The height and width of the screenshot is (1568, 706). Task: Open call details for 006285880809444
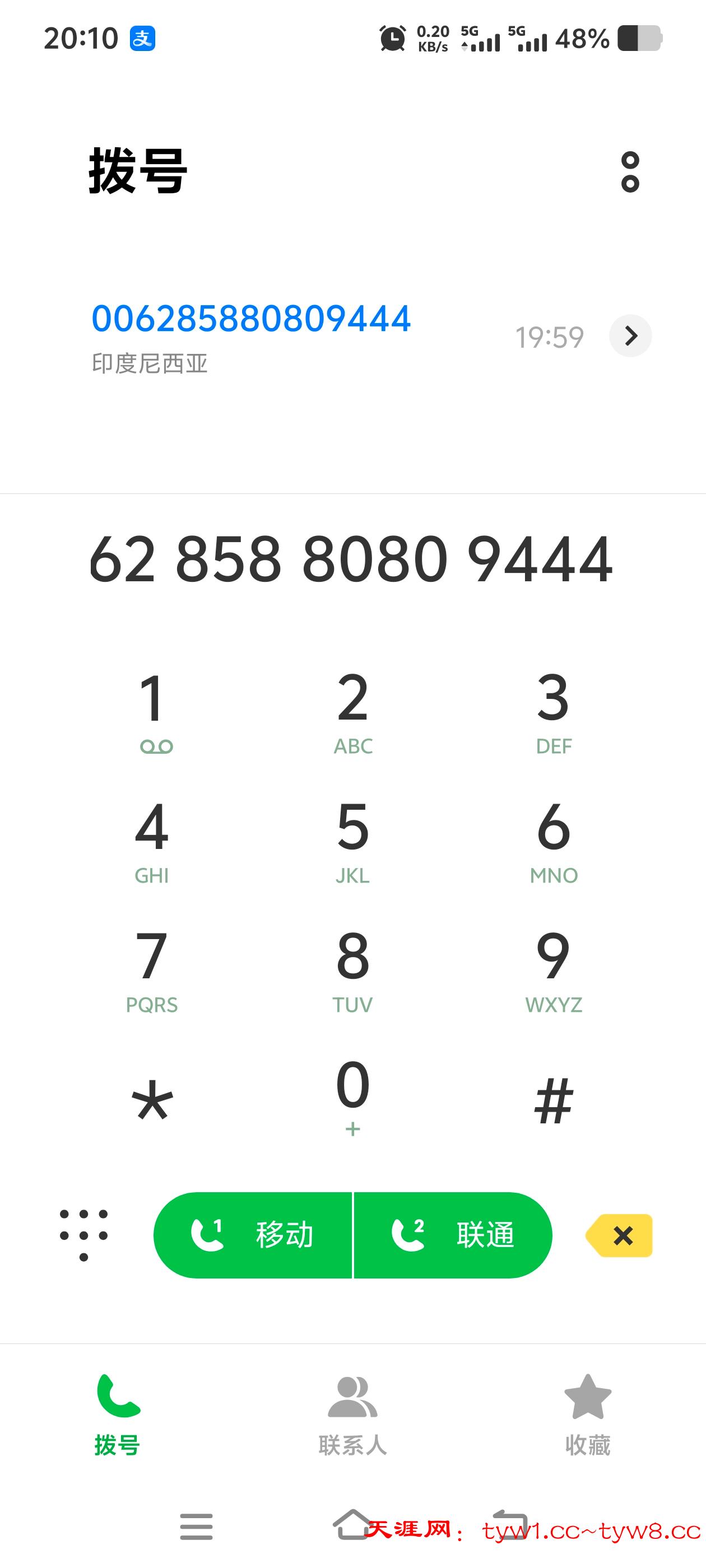click(x=630, y=335)
